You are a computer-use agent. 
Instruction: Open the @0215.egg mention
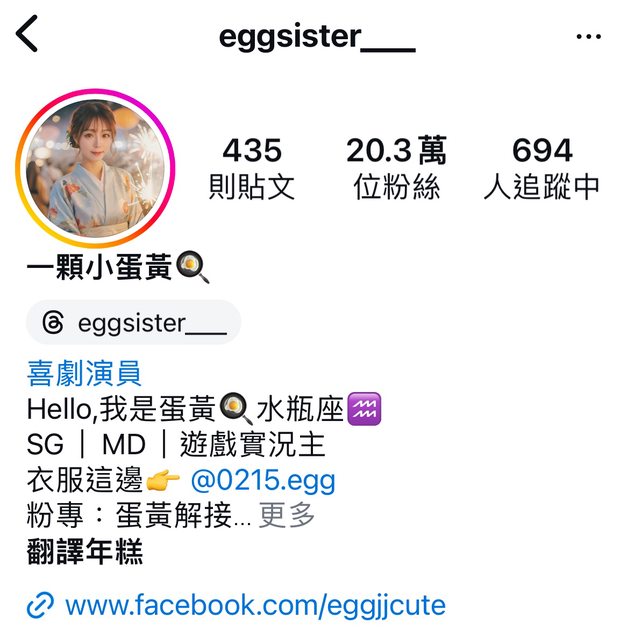263,481
